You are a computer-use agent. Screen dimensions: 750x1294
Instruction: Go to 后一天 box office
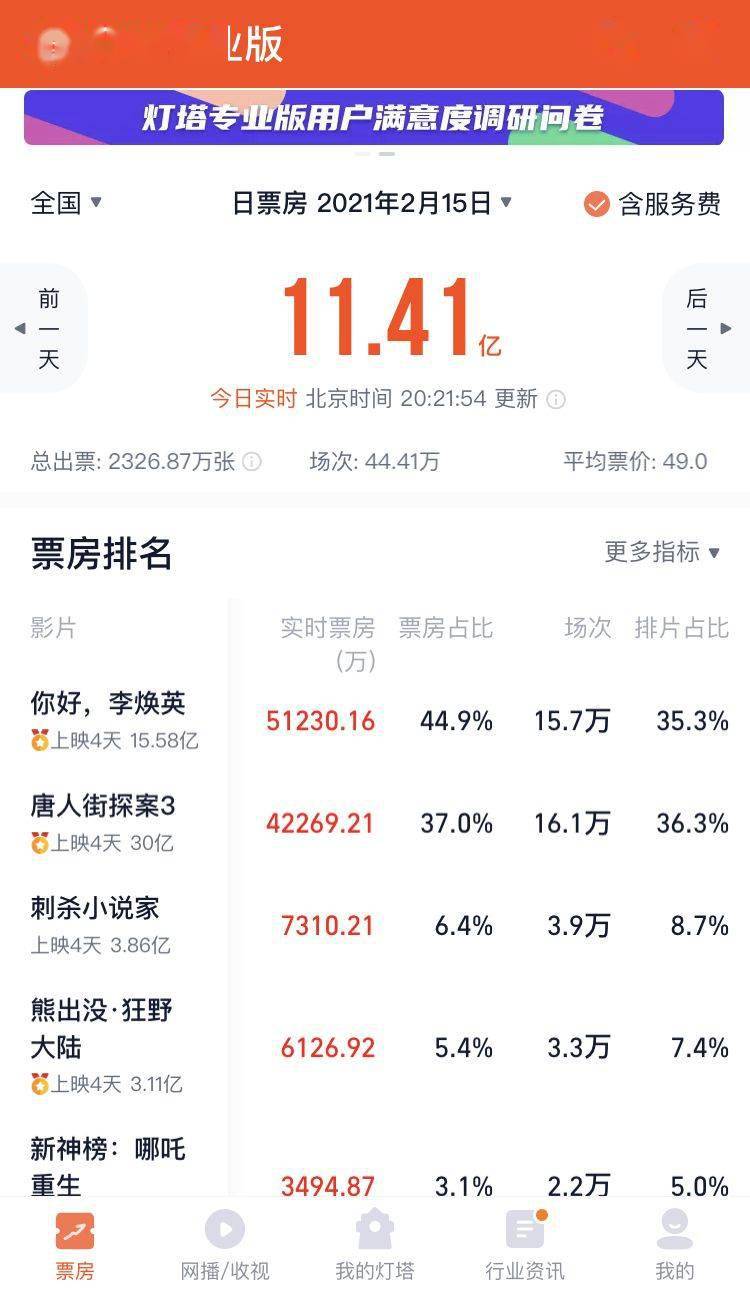pyautogui.click(x=706, y=328)
